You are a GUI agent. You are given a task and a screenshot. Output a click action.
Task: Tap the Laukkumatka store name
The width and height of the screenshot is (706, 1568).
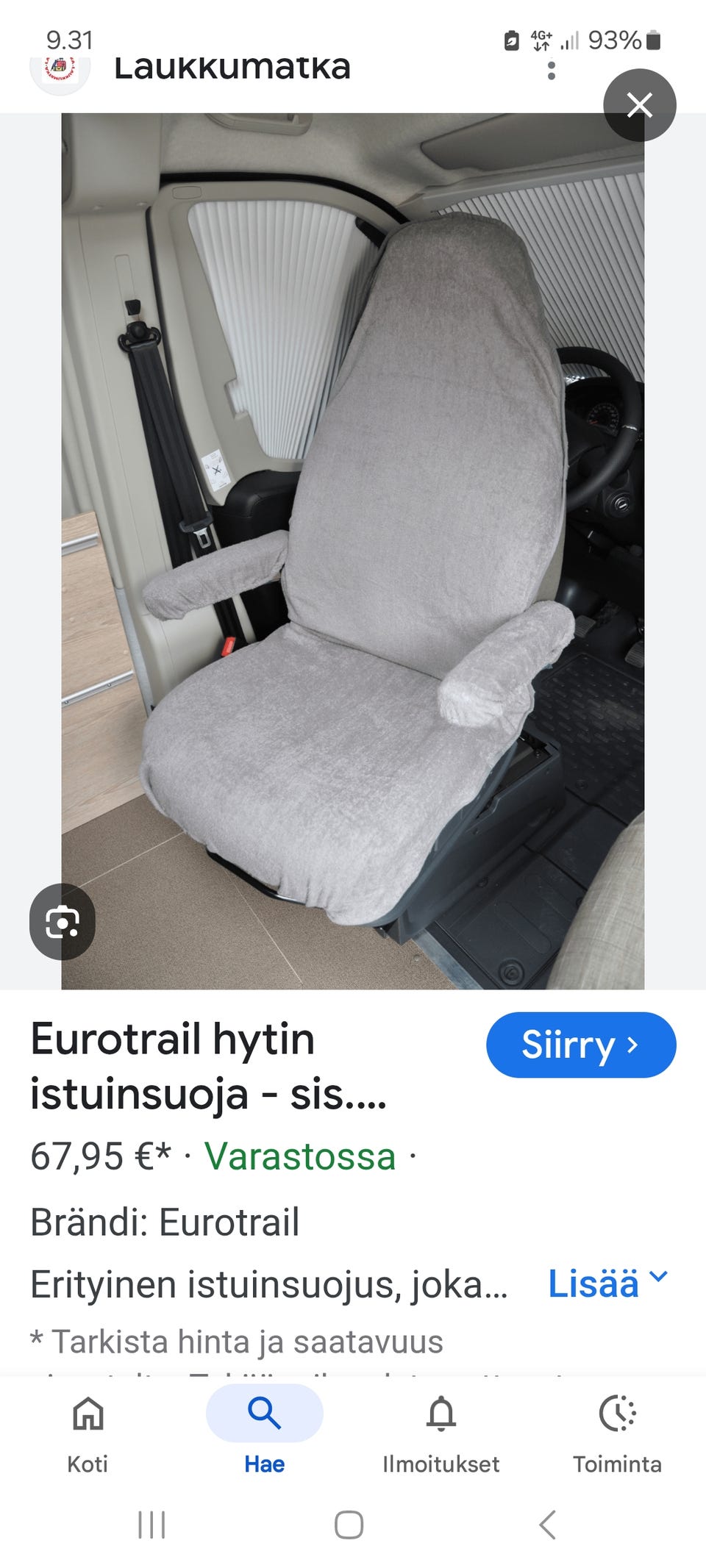233,68
